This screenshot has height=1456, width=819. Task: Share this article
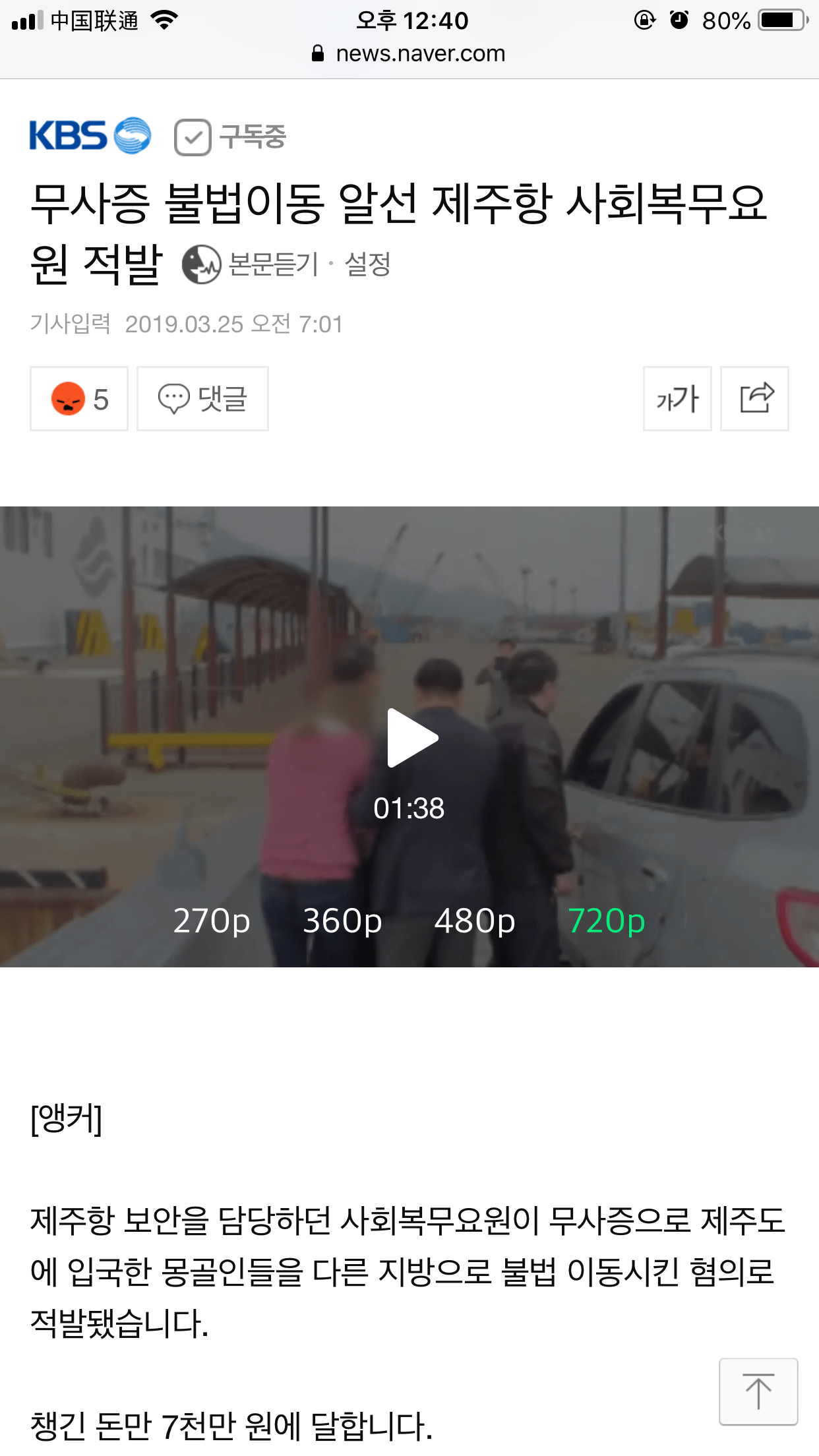point(754,399)
